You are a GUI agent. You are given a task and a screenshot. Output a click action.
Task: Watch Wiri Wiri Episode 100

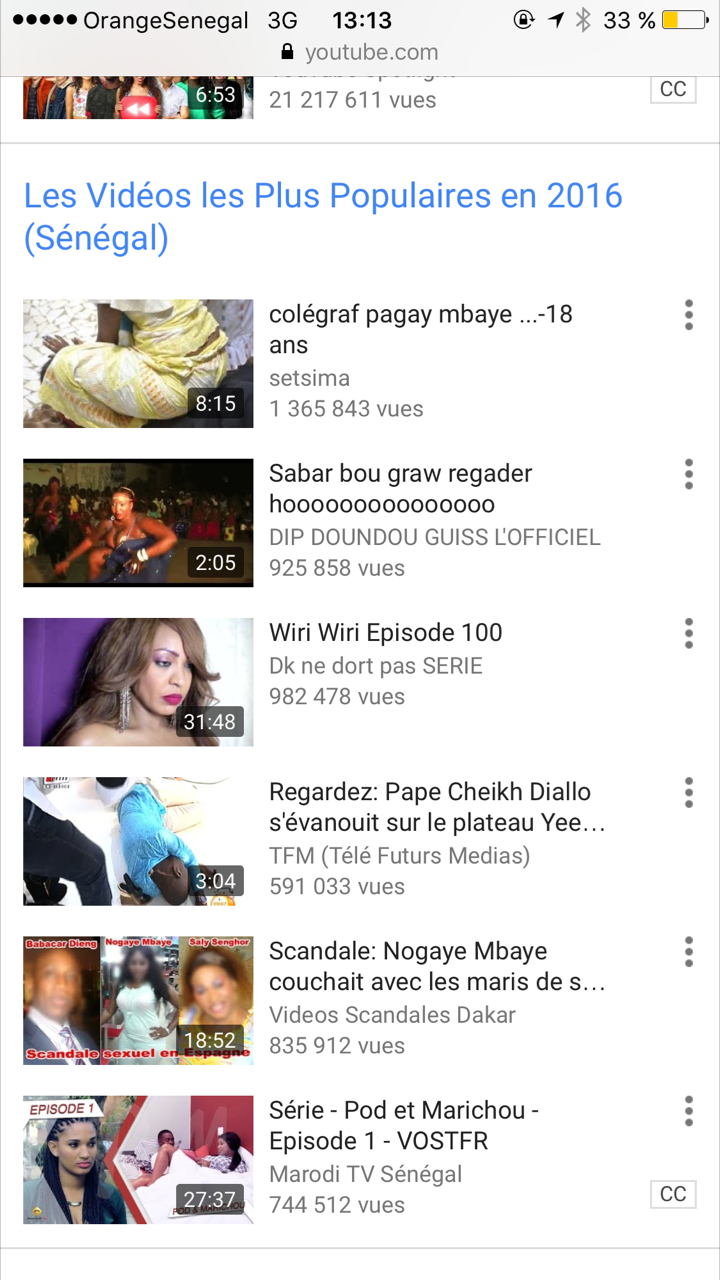click(x=138, y=682)
